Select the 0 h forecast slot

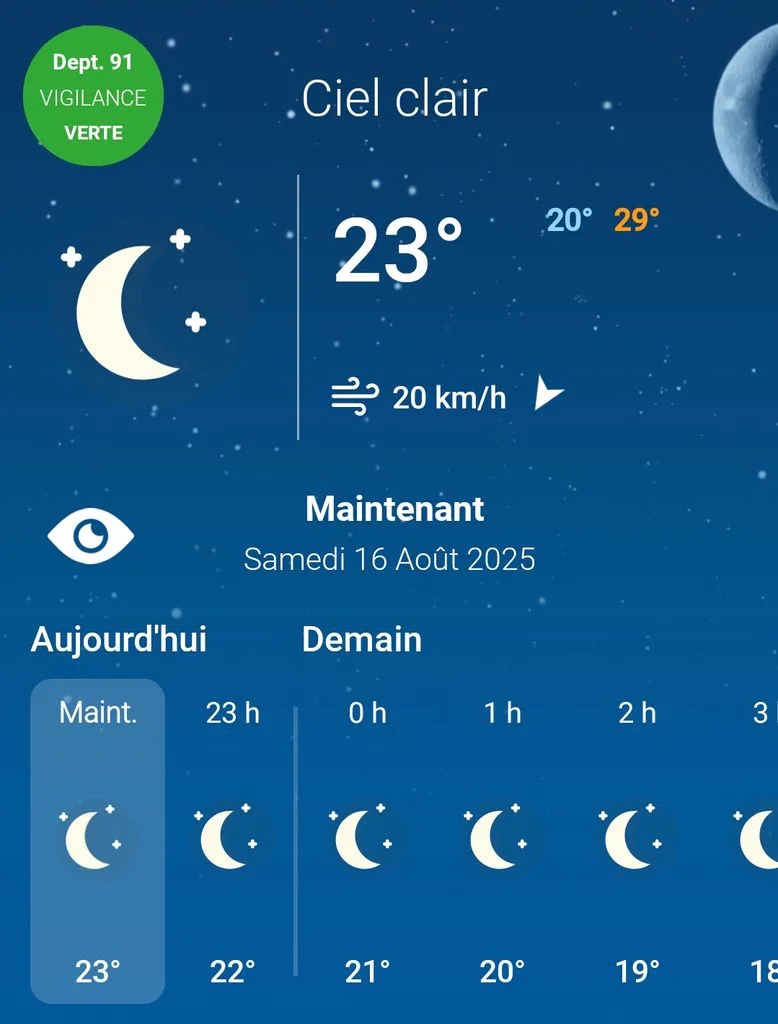point(368,841)
